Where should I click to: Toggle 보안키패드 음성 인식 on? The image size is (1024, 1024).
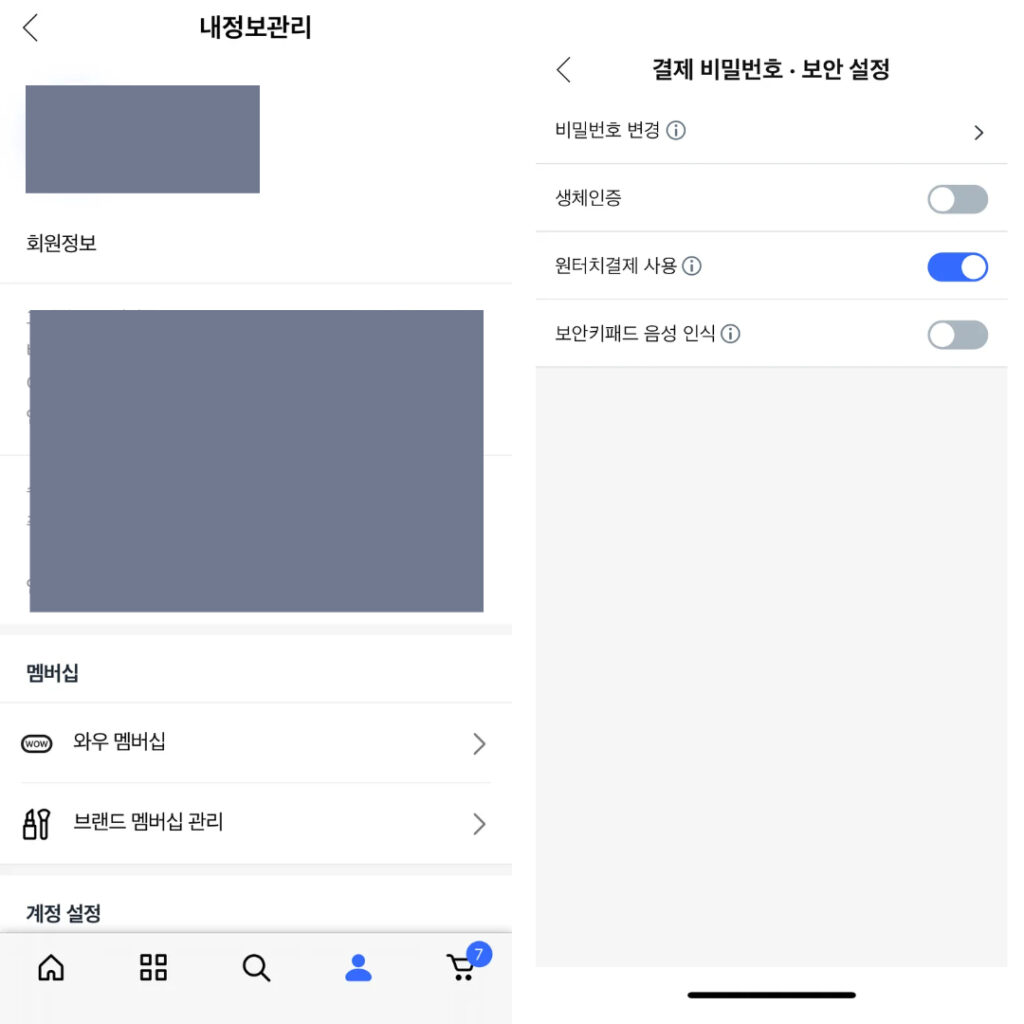click(957, 335)
